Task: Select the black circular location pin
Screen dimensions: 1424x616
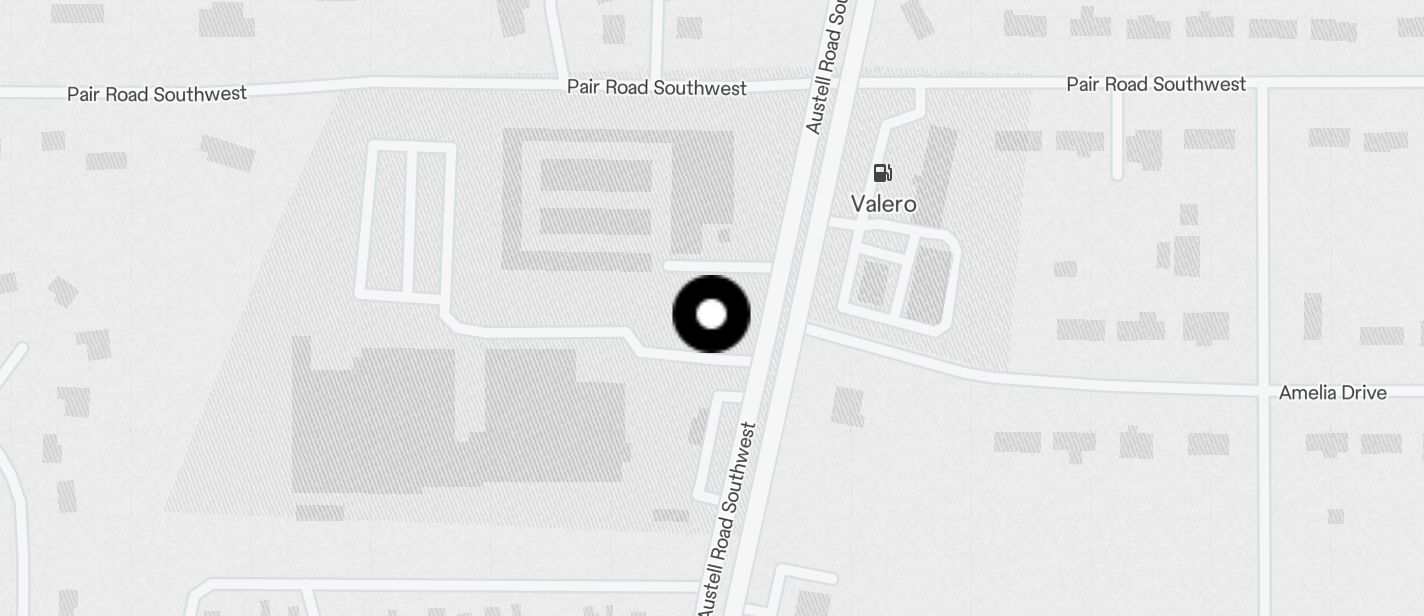Action: (711, 314)
